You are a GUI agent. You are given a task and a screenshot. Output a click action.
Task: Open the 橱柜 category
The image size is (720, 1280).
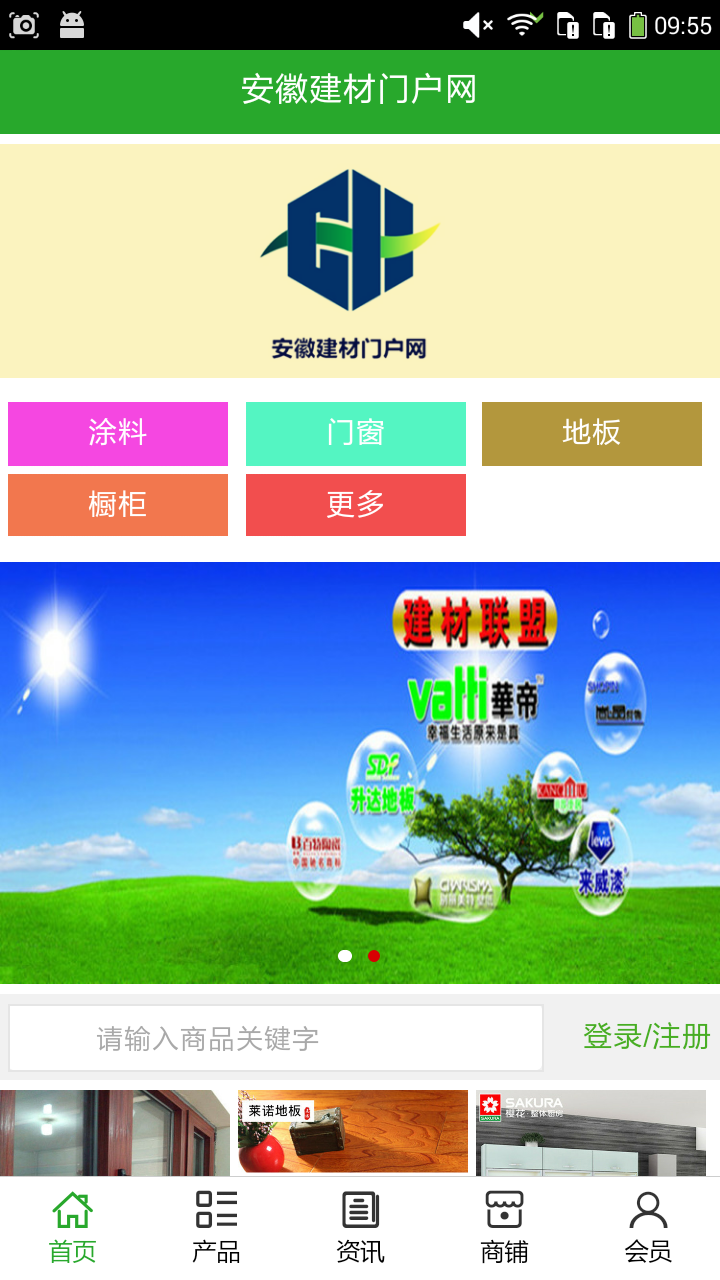coord(118,505)
